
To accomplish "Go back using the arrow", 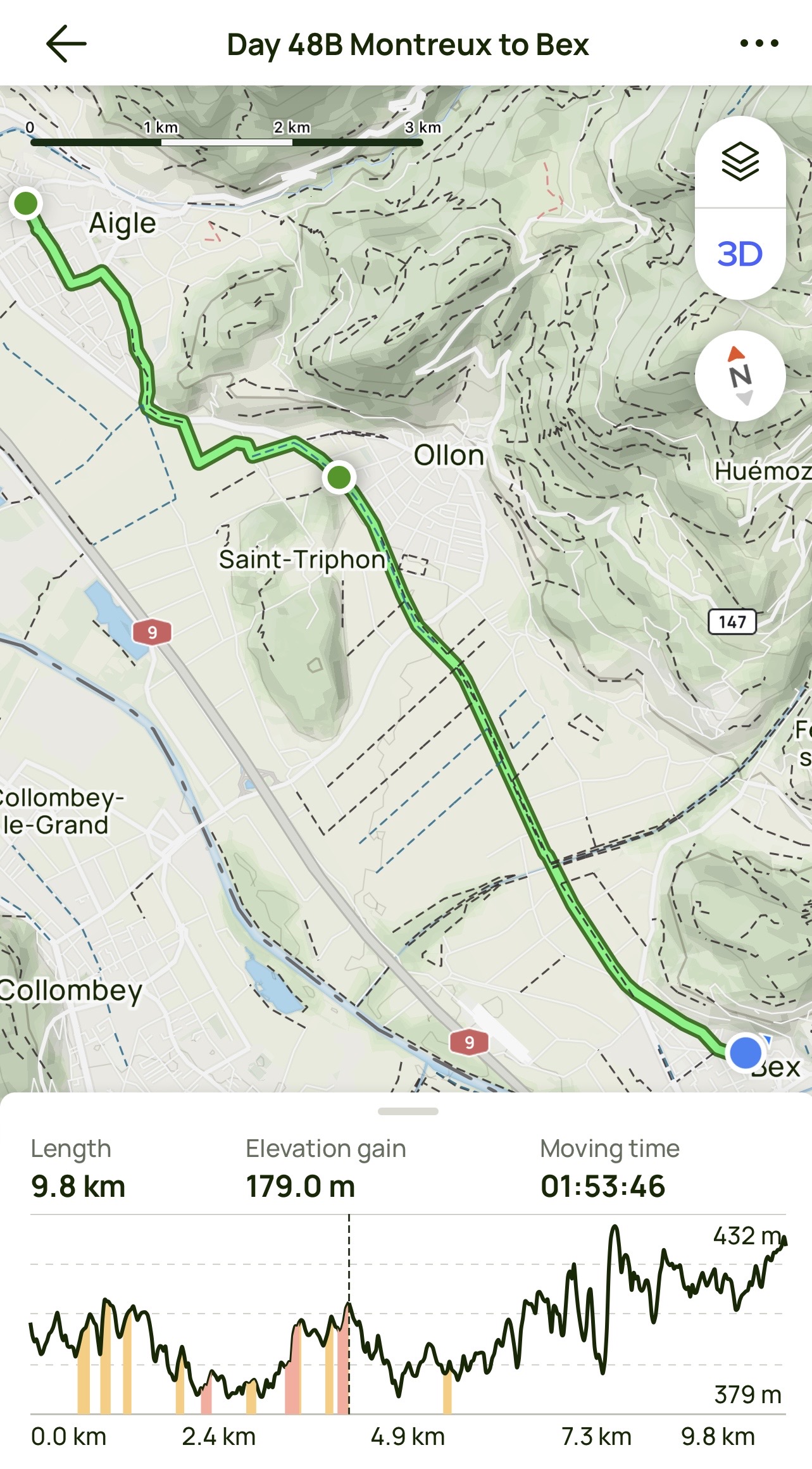I will pyautogui.click(x=66, y=44).
